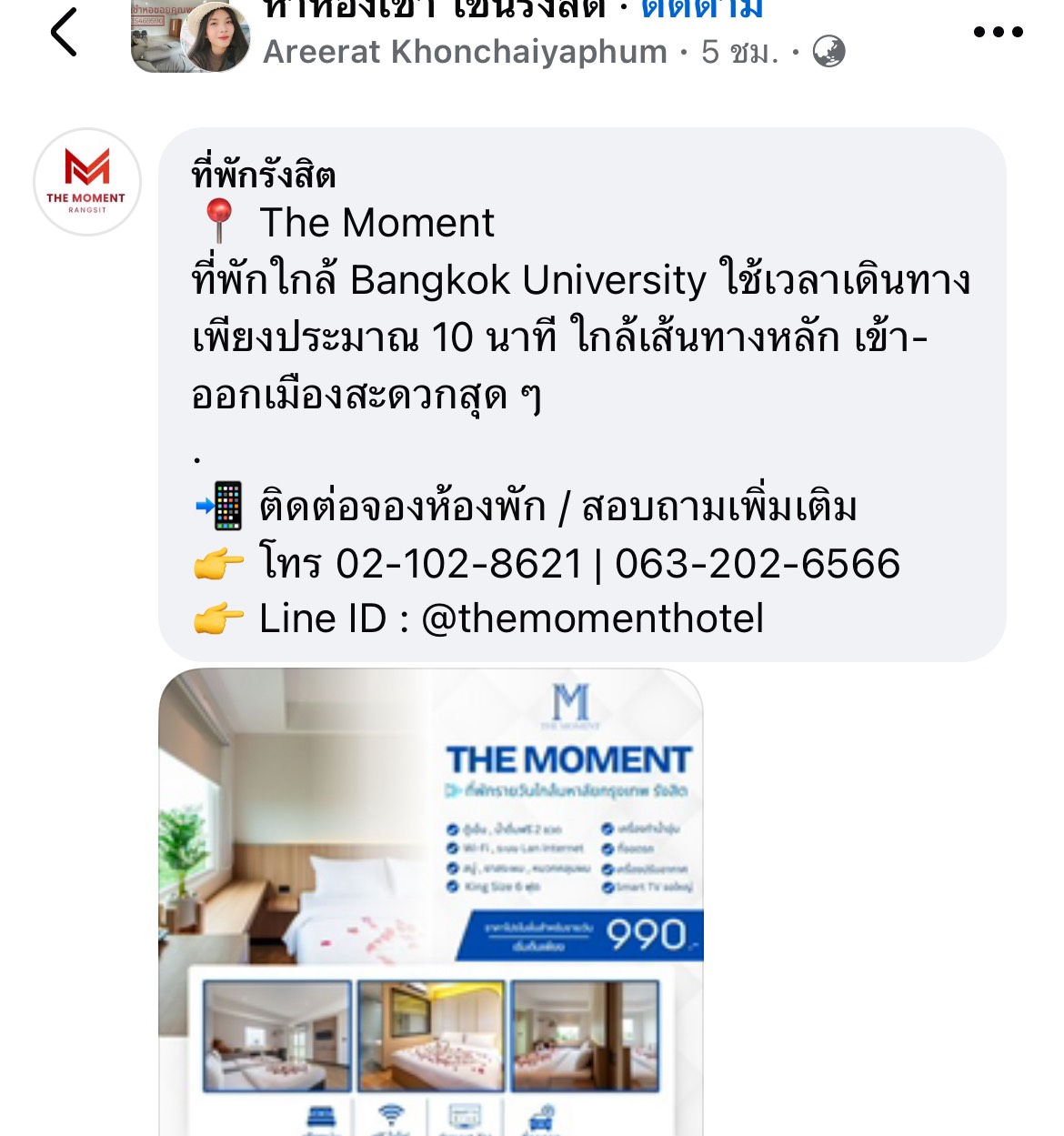
Task: Open Areerat Khonchaiyaphum's profile picture
Action: 216,38
